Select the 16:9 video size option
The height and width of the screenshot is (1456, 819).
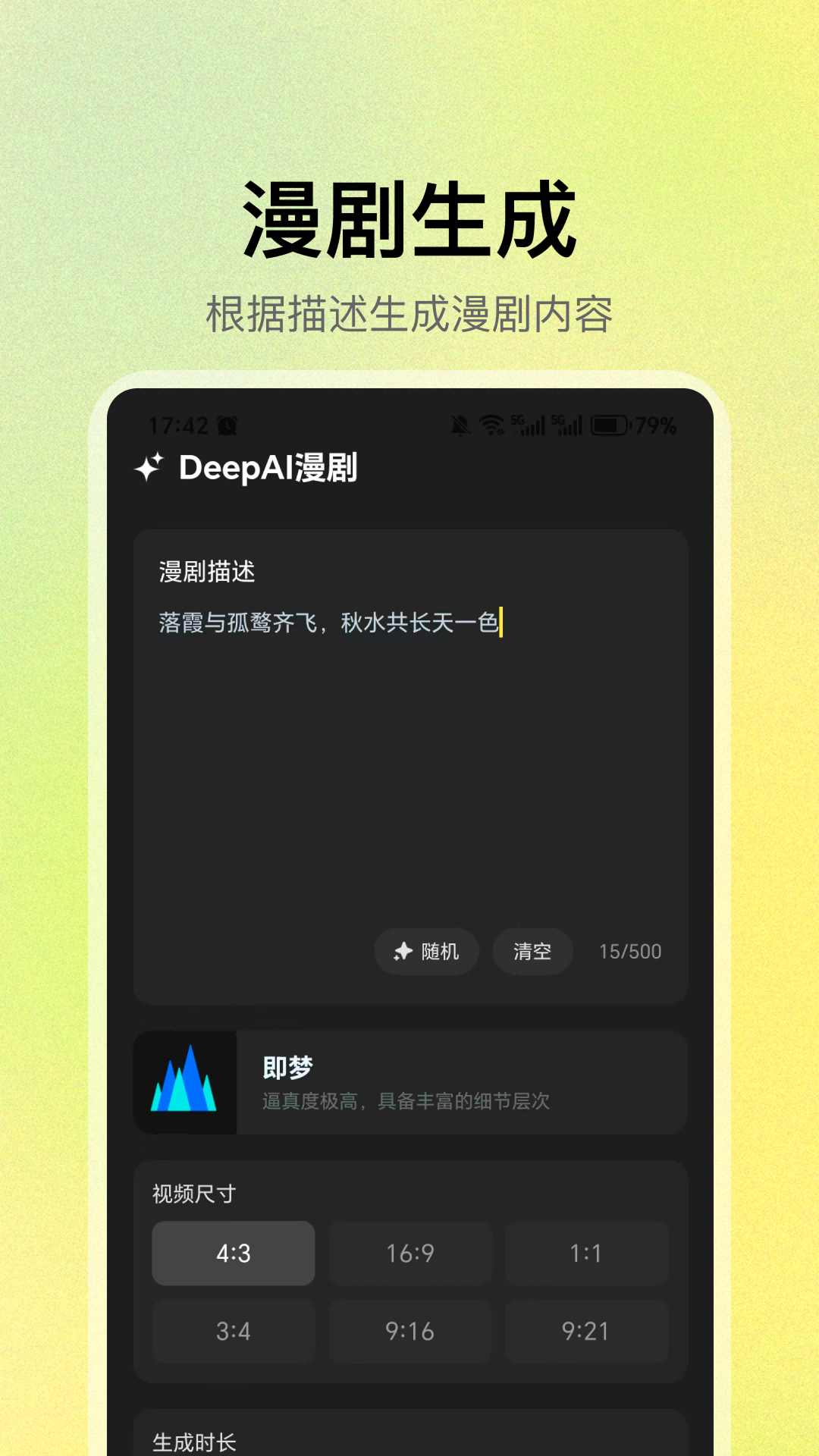(x=409, y=1254)
